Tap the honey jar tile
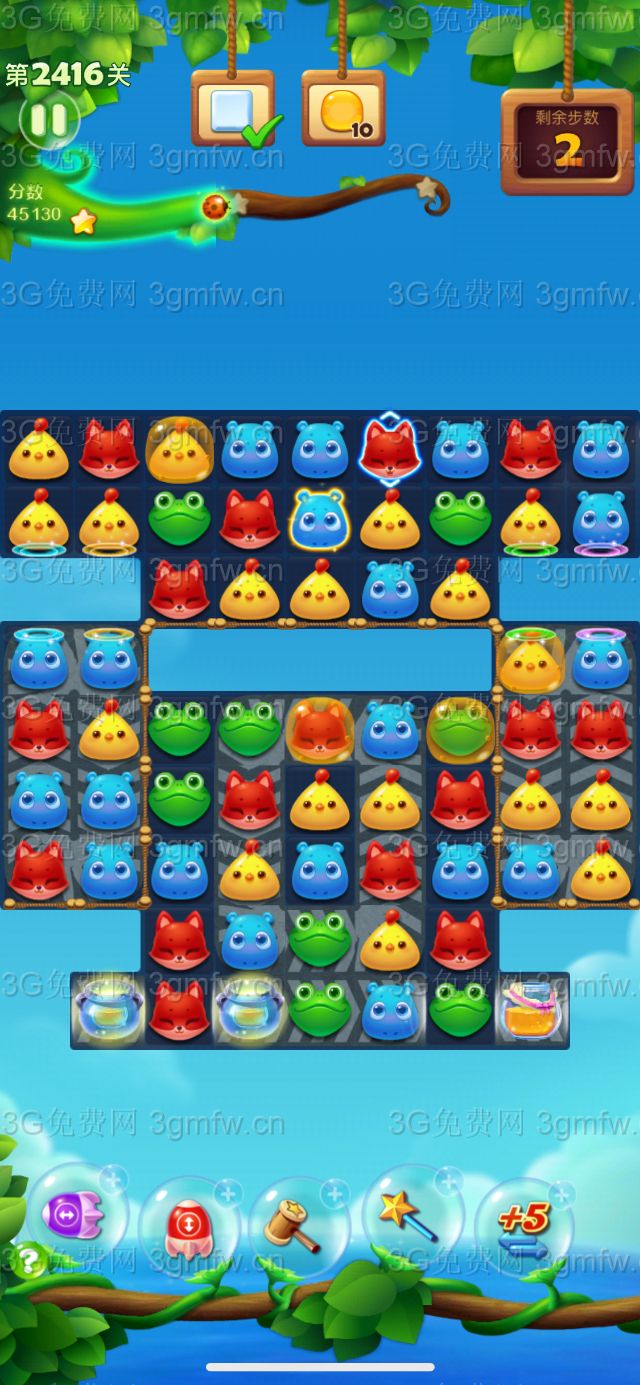Viewport: 640px width, 1385px height. [531, 1011]
